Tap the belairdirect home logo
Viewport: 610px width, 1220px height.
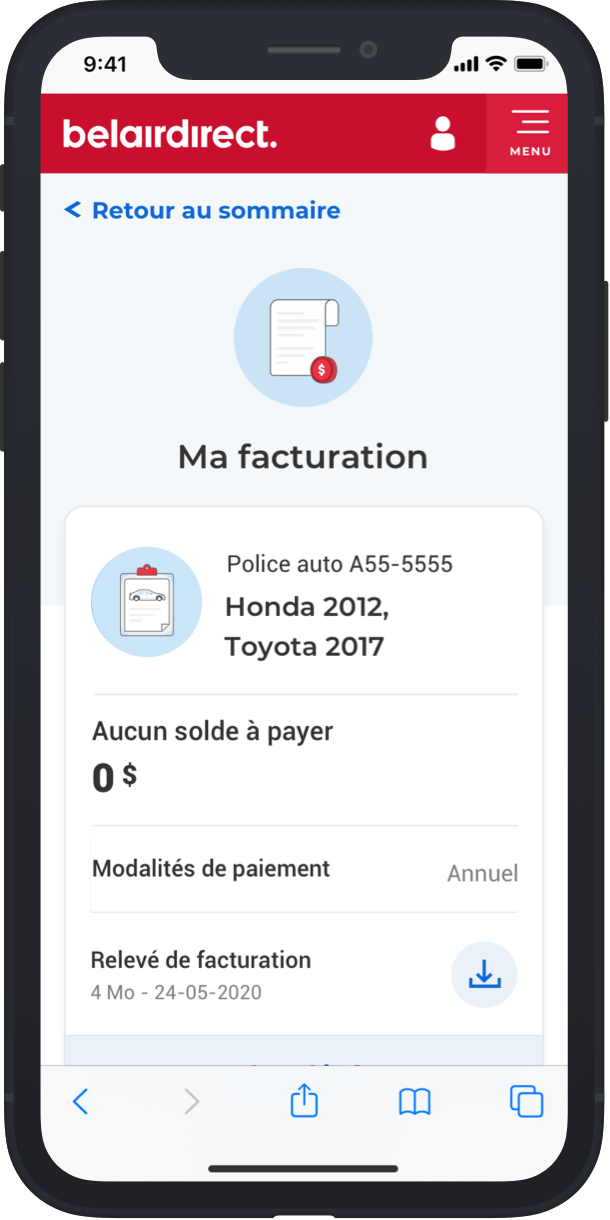pos(170,134)
